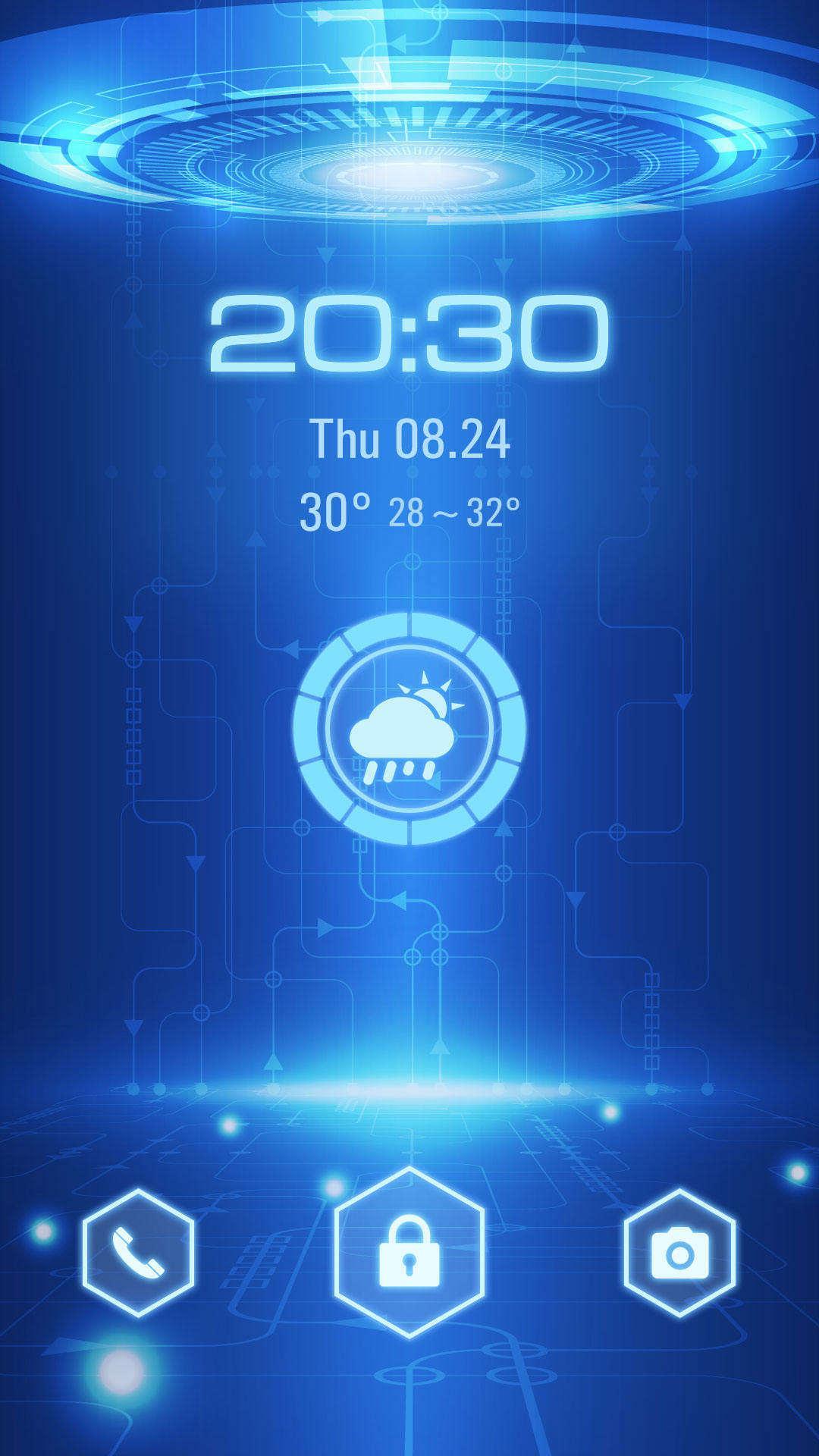
Task: Tap the rain streaks under the cloud
Action: coord(396,772)
